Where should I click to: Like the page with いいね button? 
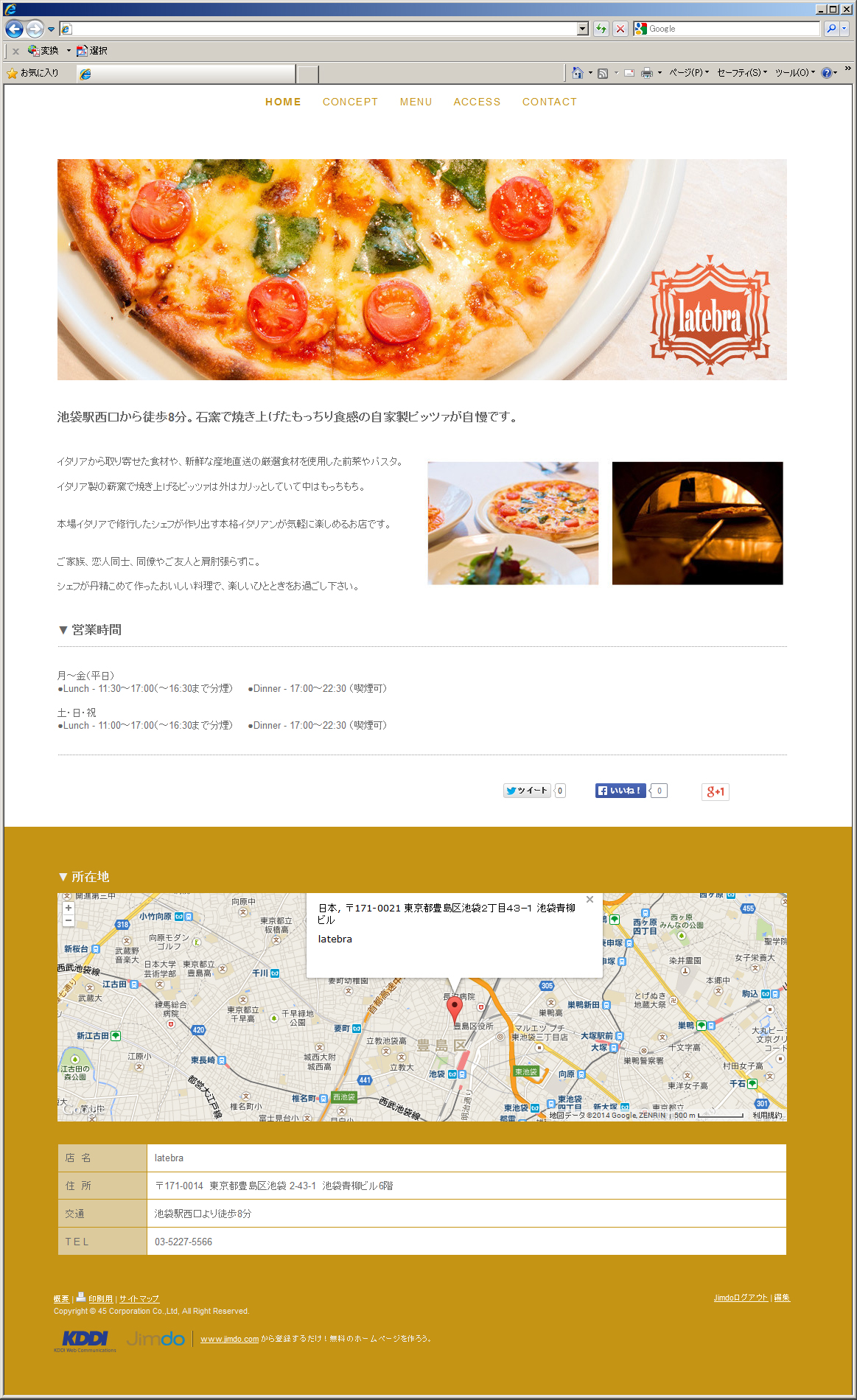(x=620, y=791)
